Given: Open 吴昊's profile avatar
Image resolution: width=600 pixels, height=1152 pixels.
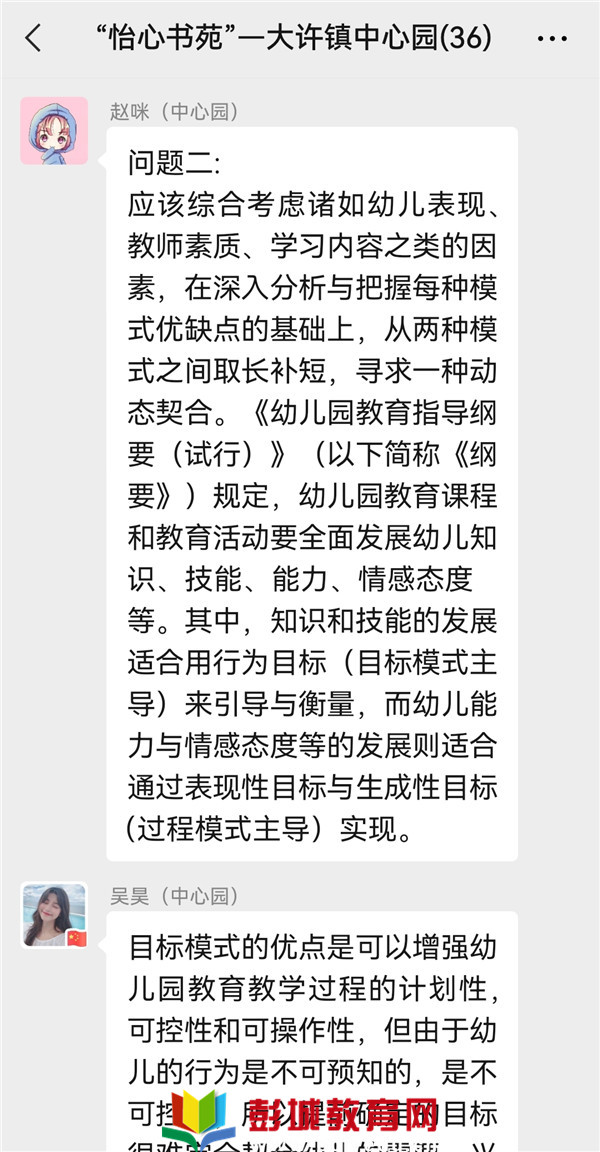Looking at the screenshot, I should (x=54, y=915).
